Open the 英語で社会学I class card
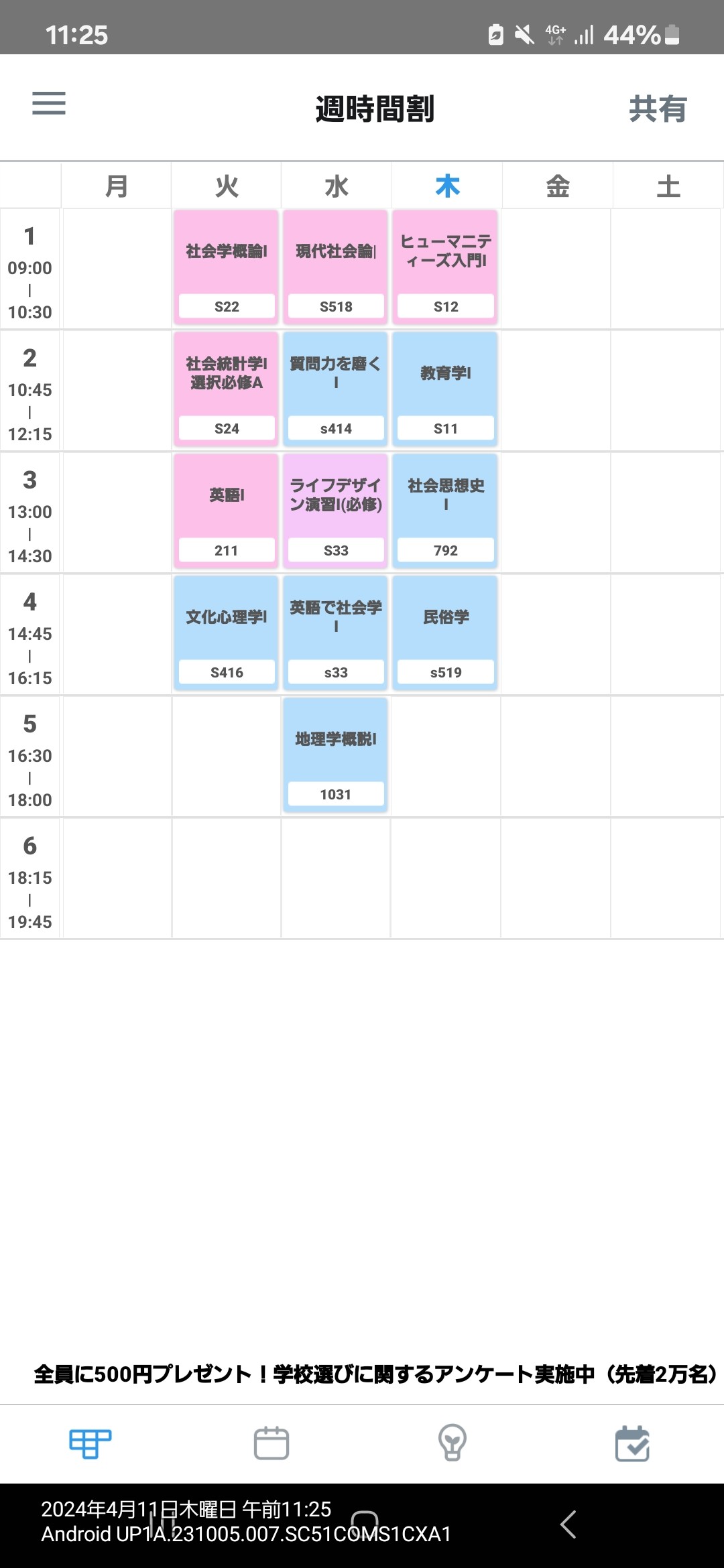The height and width of the screenshot is (1568, 724). tap(336, 633)
